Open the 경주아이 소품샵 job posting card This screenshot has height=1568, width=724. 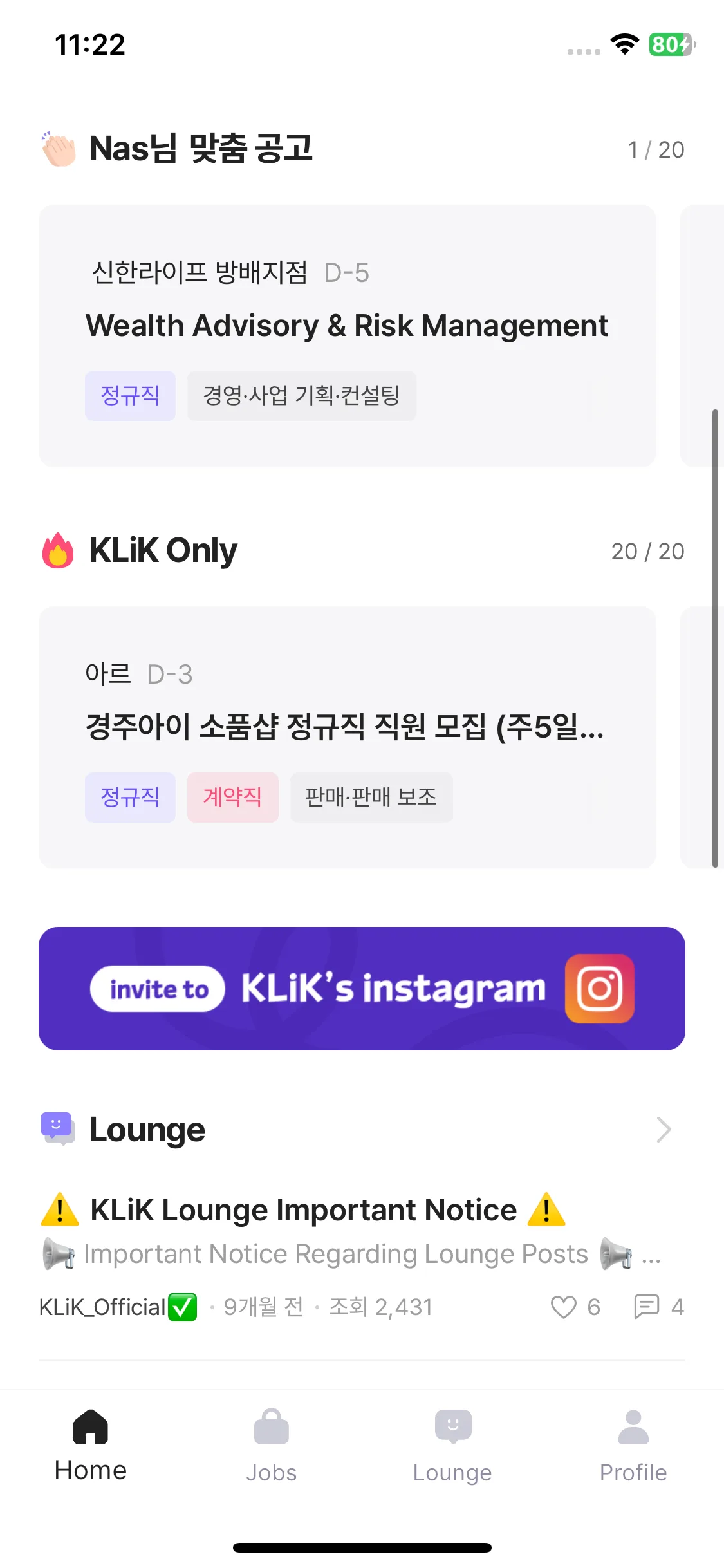point(347,727)
